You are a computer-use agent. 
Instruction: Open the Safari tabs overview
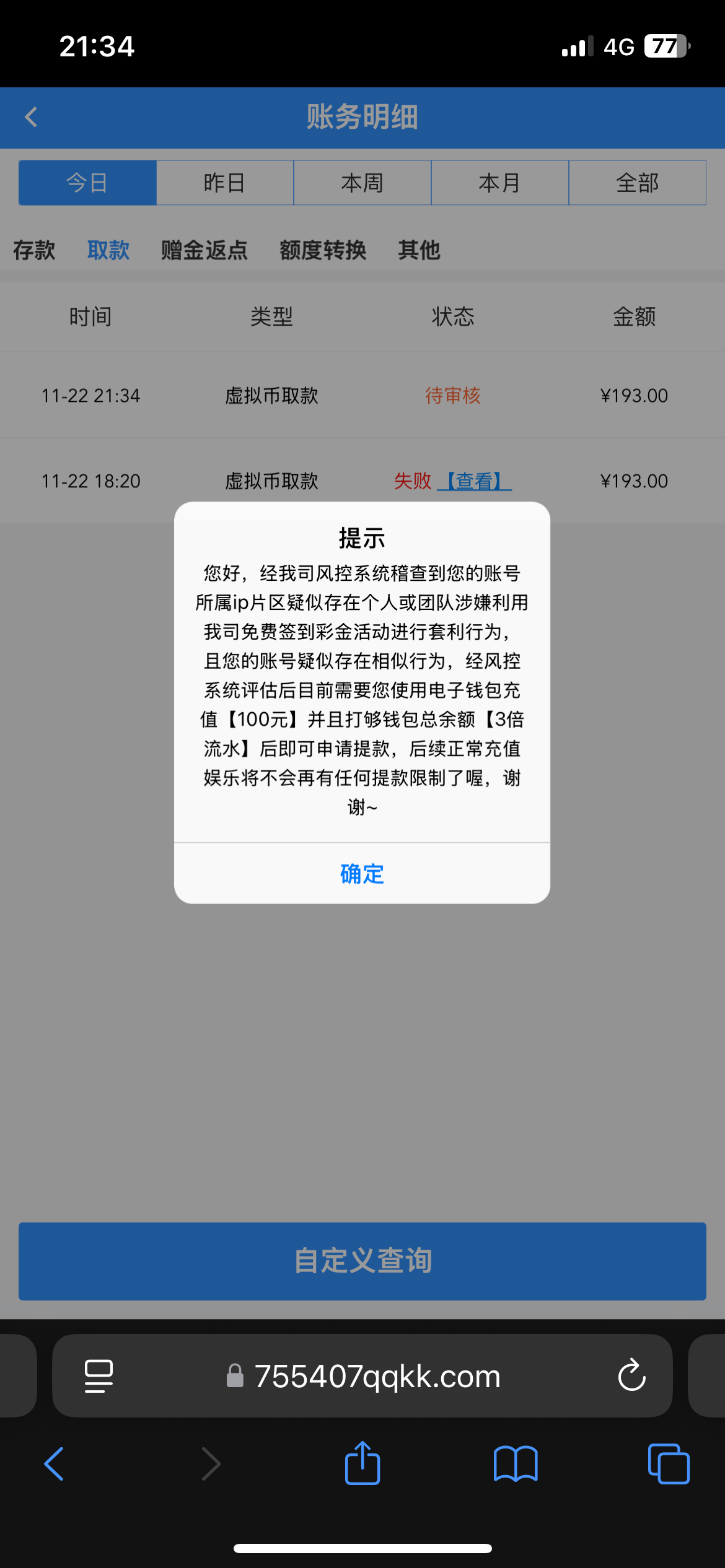coord(668,1464)
